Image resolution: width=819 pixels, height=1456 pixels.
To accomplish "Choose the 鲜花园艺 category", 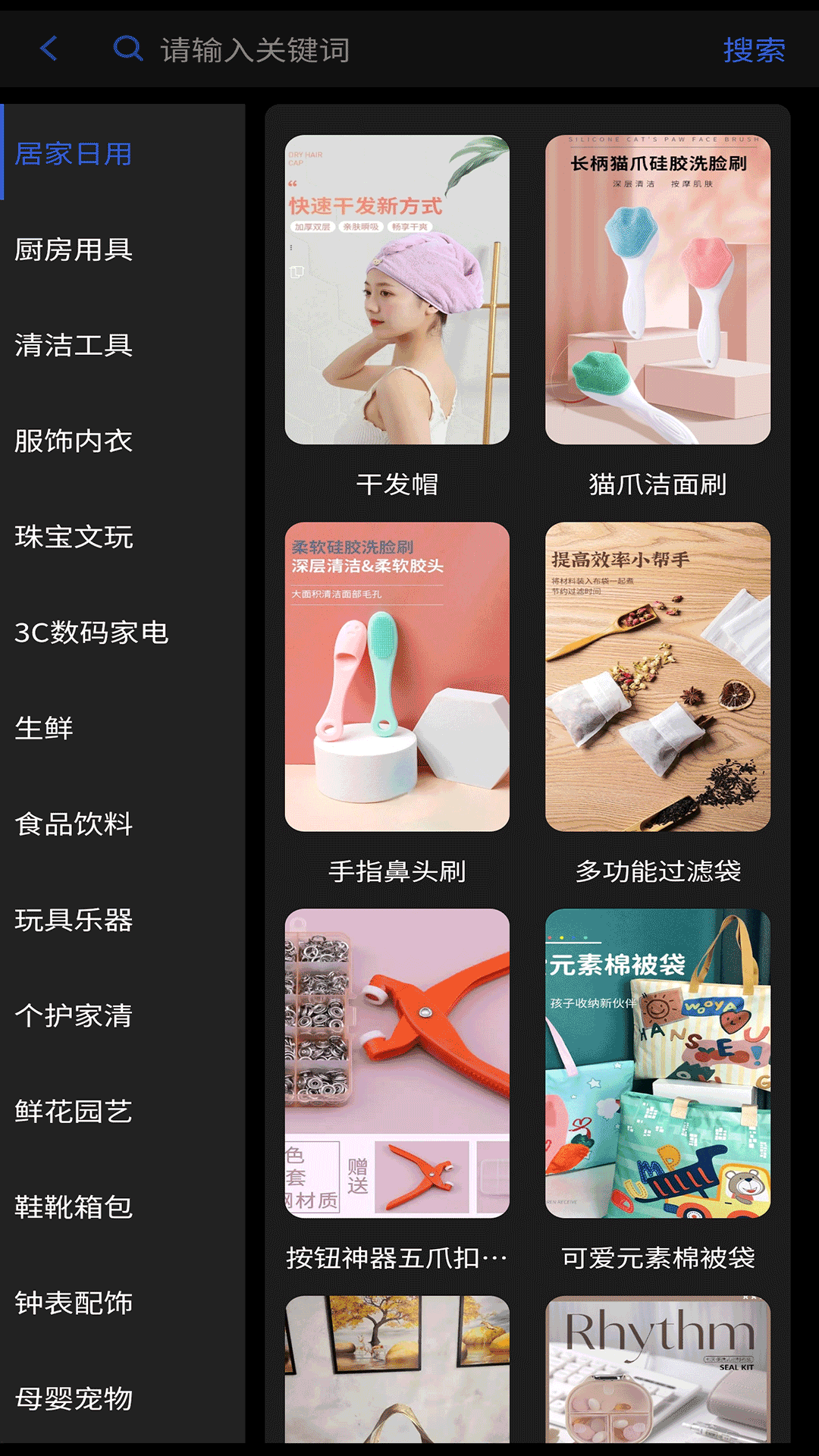I will tap(74, 1111).
